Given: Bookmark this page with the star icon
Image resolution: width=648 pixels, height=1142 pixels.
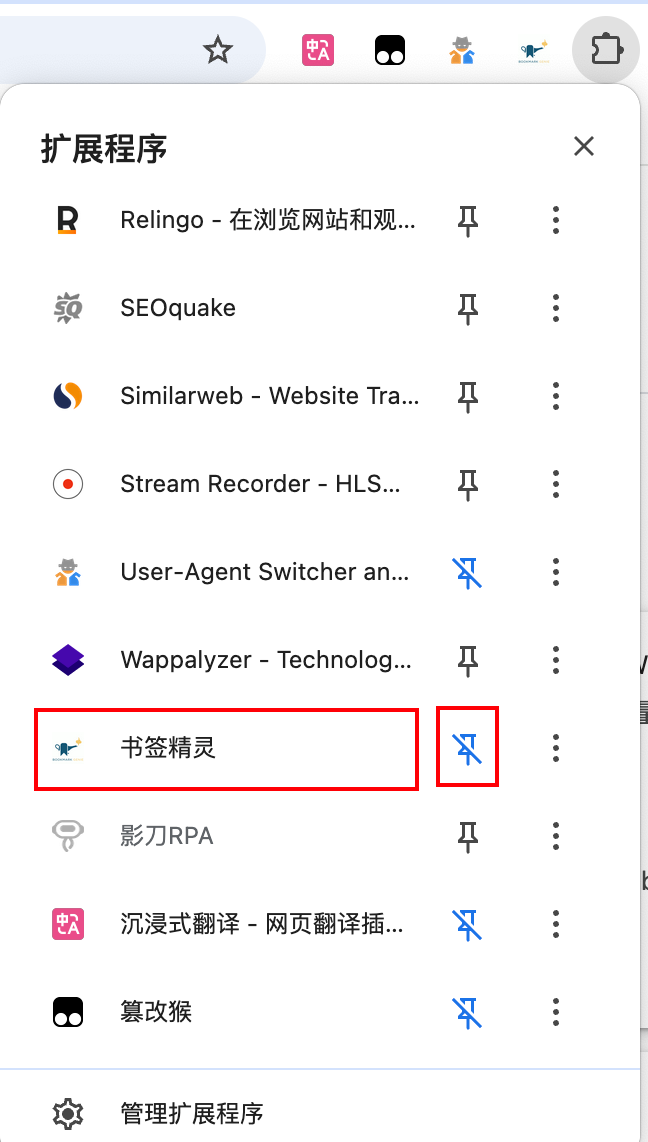Looking at the screenshot, I should coord(217,50).
